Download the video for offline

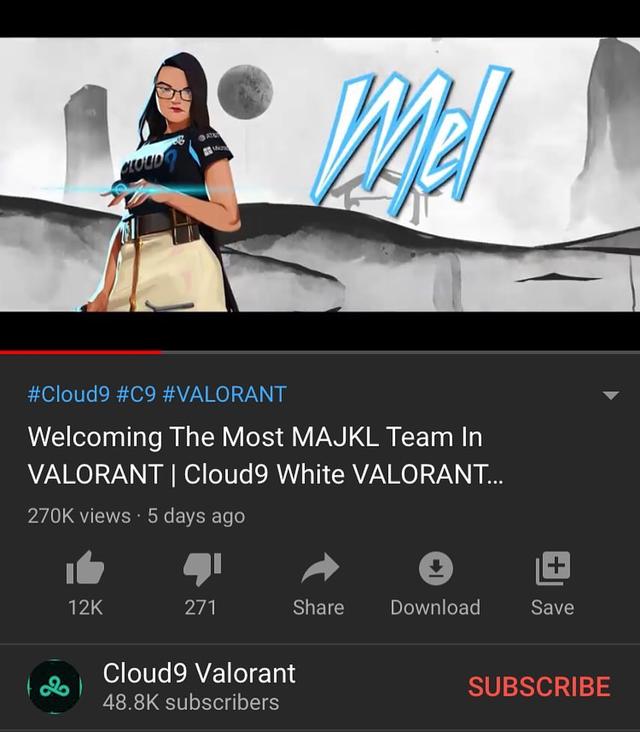click(435, 570)
